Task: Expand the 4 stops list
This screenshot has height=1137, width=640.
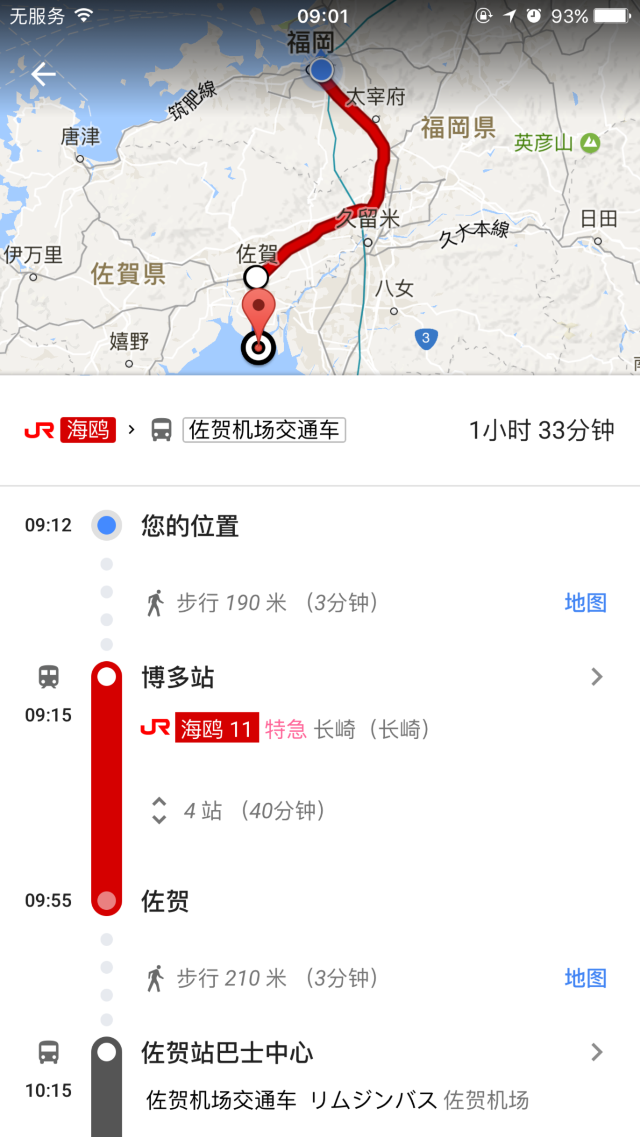Action: [159, 810]
